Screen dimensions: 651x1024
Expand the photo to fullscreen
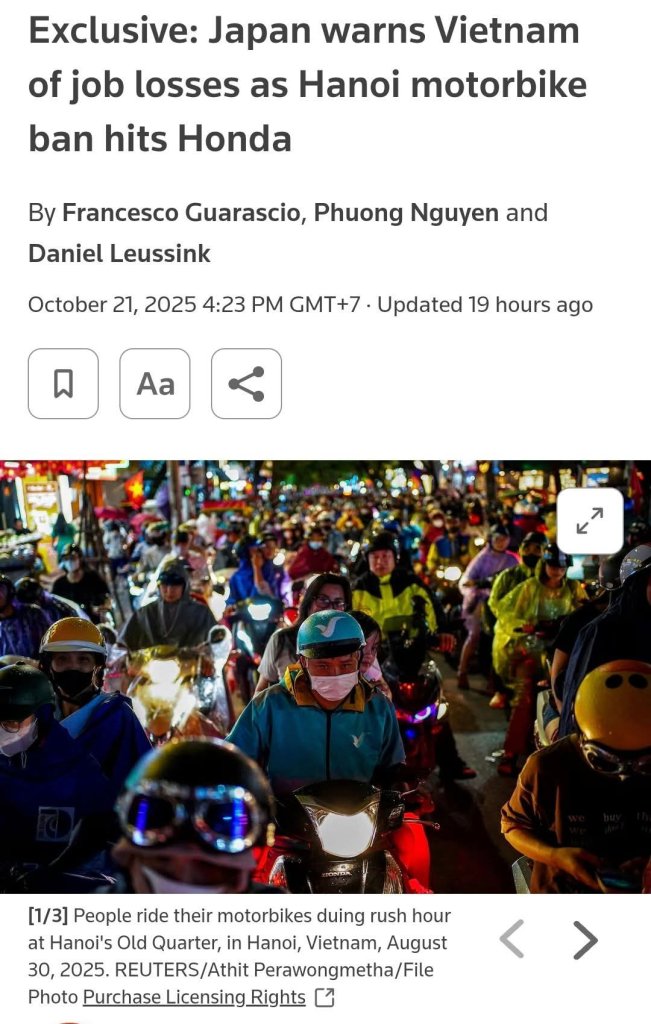pos(589,521)
